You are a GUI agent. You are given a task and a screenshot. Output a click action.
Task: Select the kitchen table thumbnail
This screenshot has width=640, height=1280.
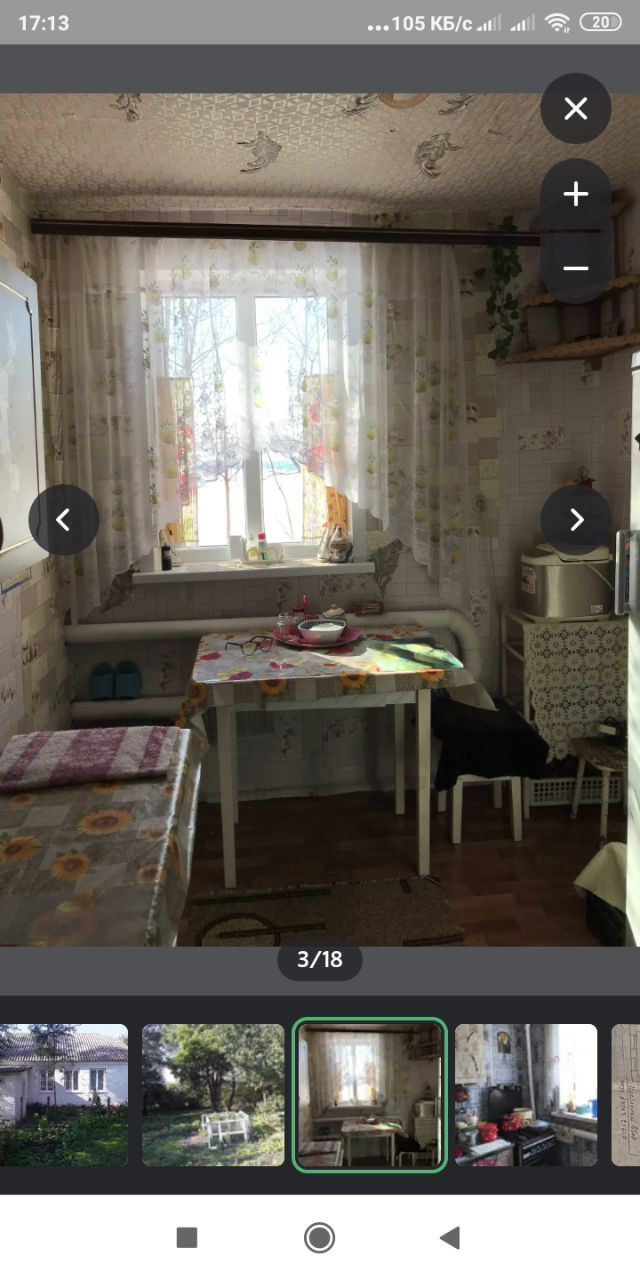coord(369,1094)
